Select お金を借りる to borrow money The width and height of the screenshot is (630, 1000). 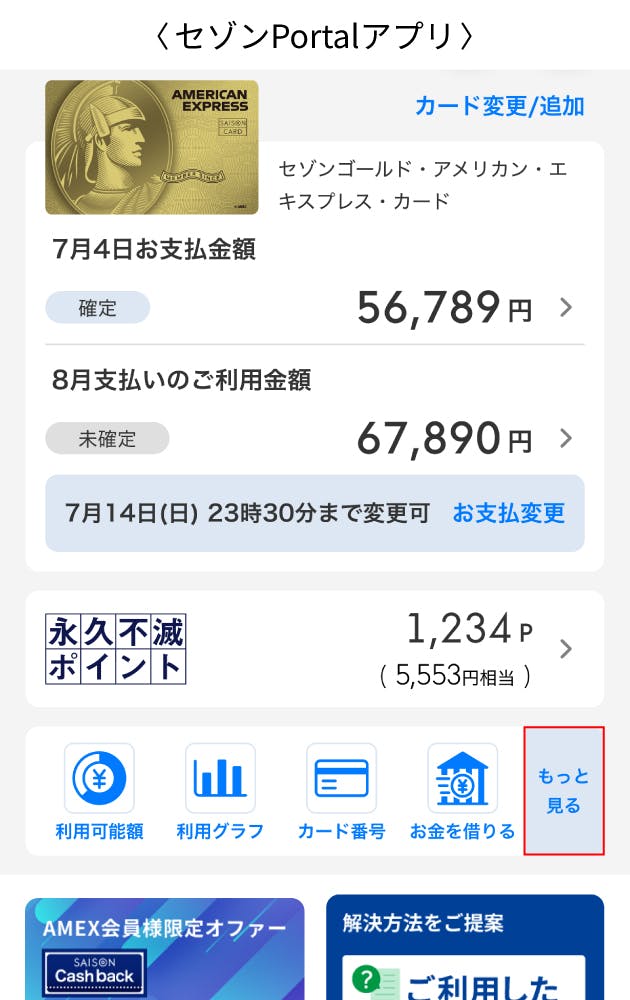pyautogui.click(x=462, y=792)
